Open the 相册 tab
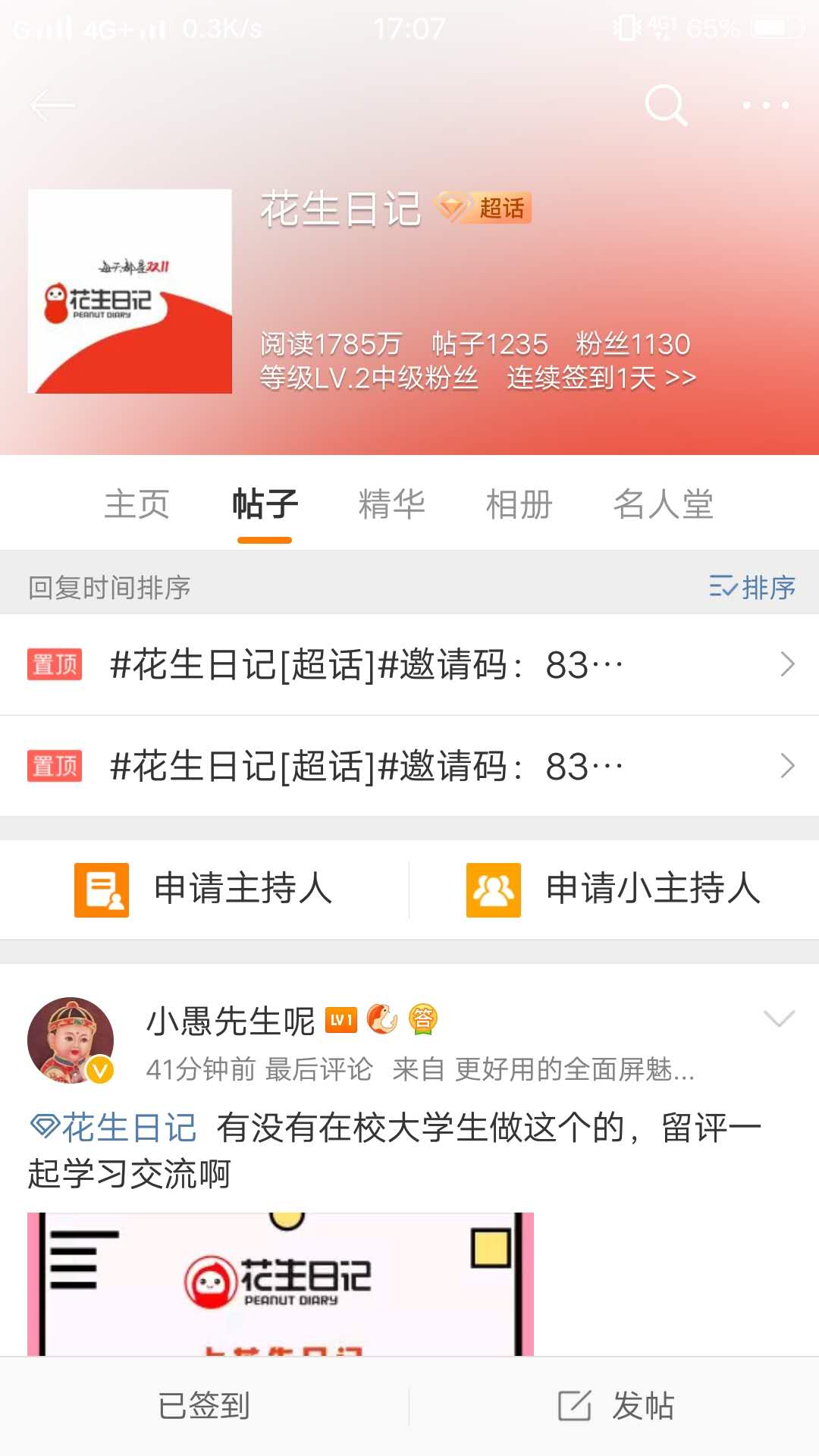 519,504
